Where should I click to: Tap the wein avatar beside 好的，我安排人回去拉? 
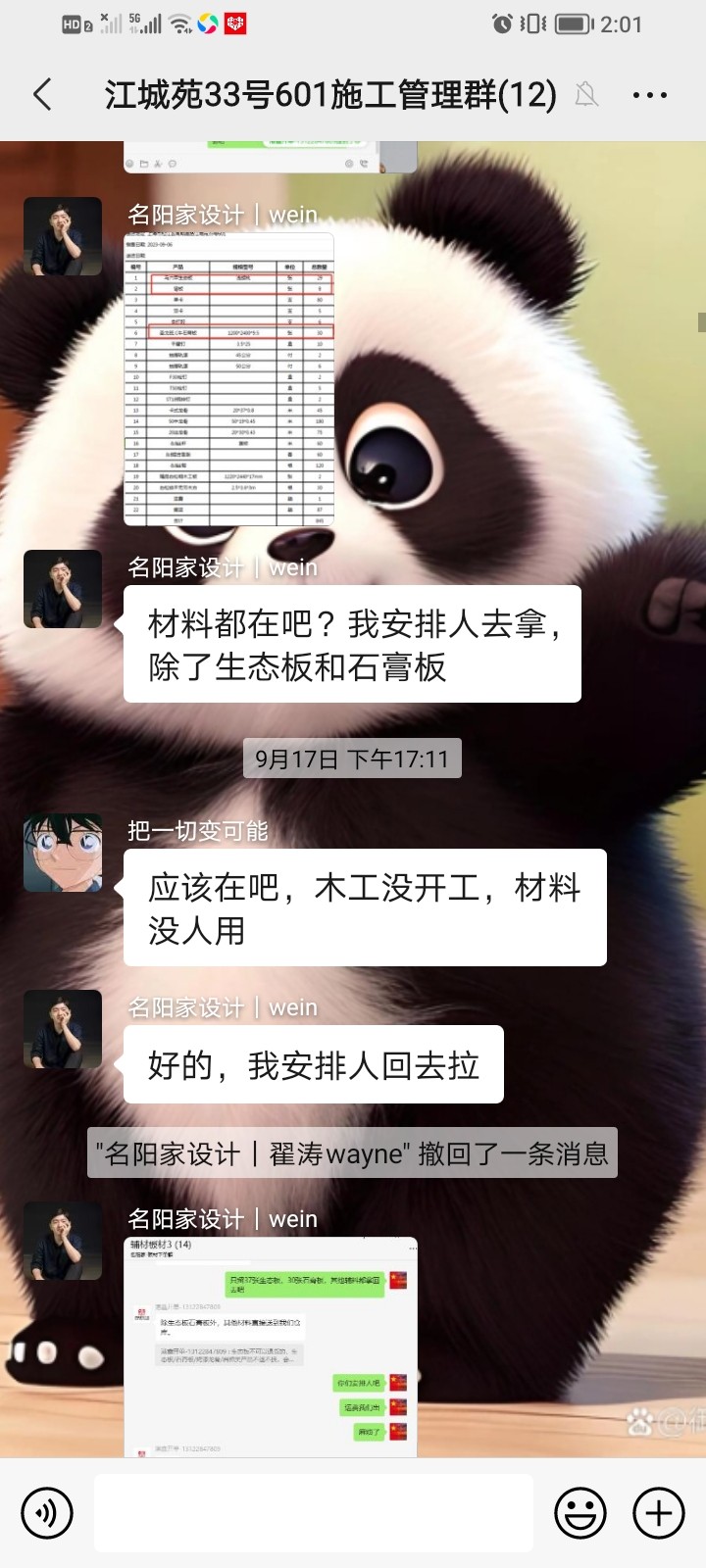point(63,1029)
